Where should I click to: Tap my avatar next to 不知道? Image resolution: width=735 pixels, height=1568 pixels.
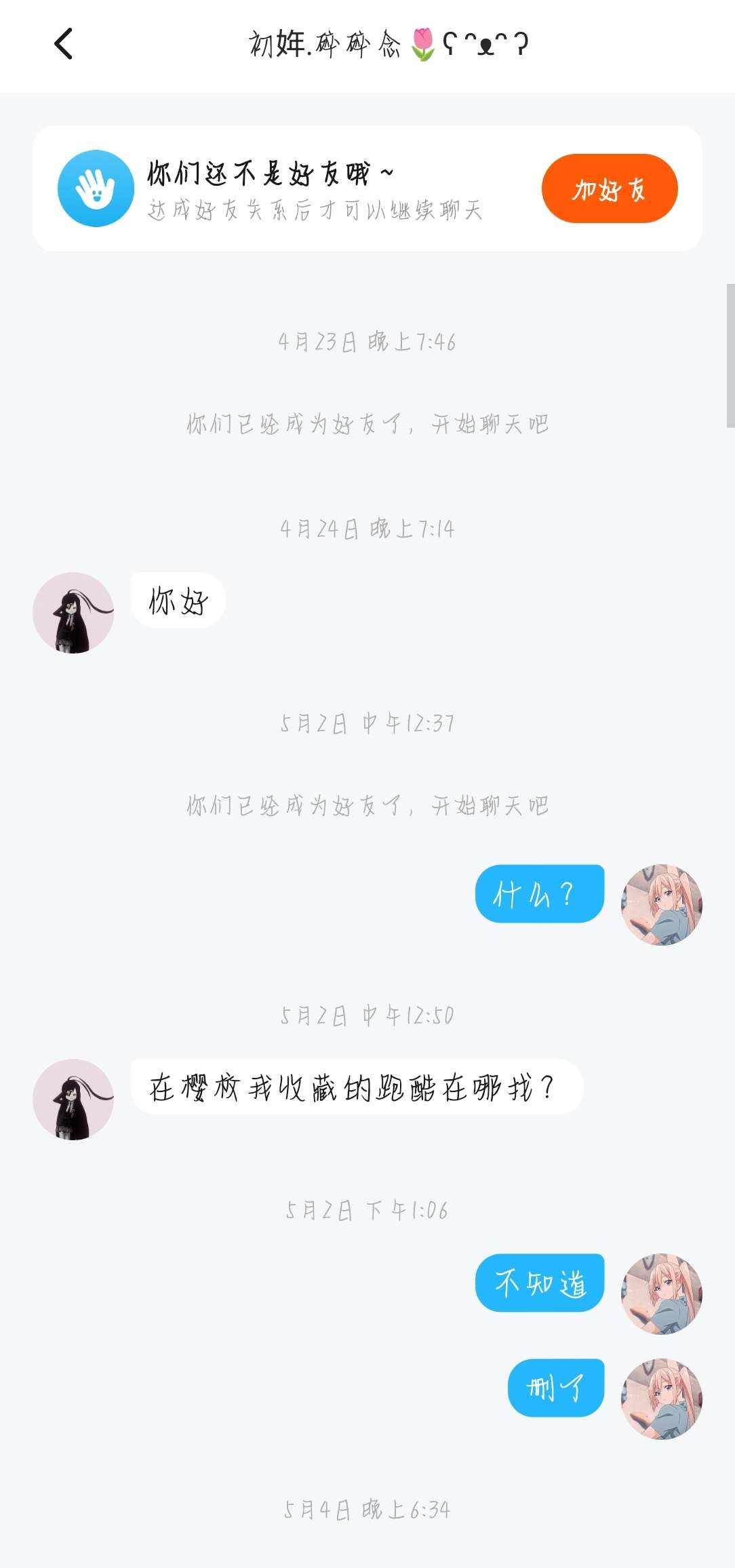click(662, 1293)
